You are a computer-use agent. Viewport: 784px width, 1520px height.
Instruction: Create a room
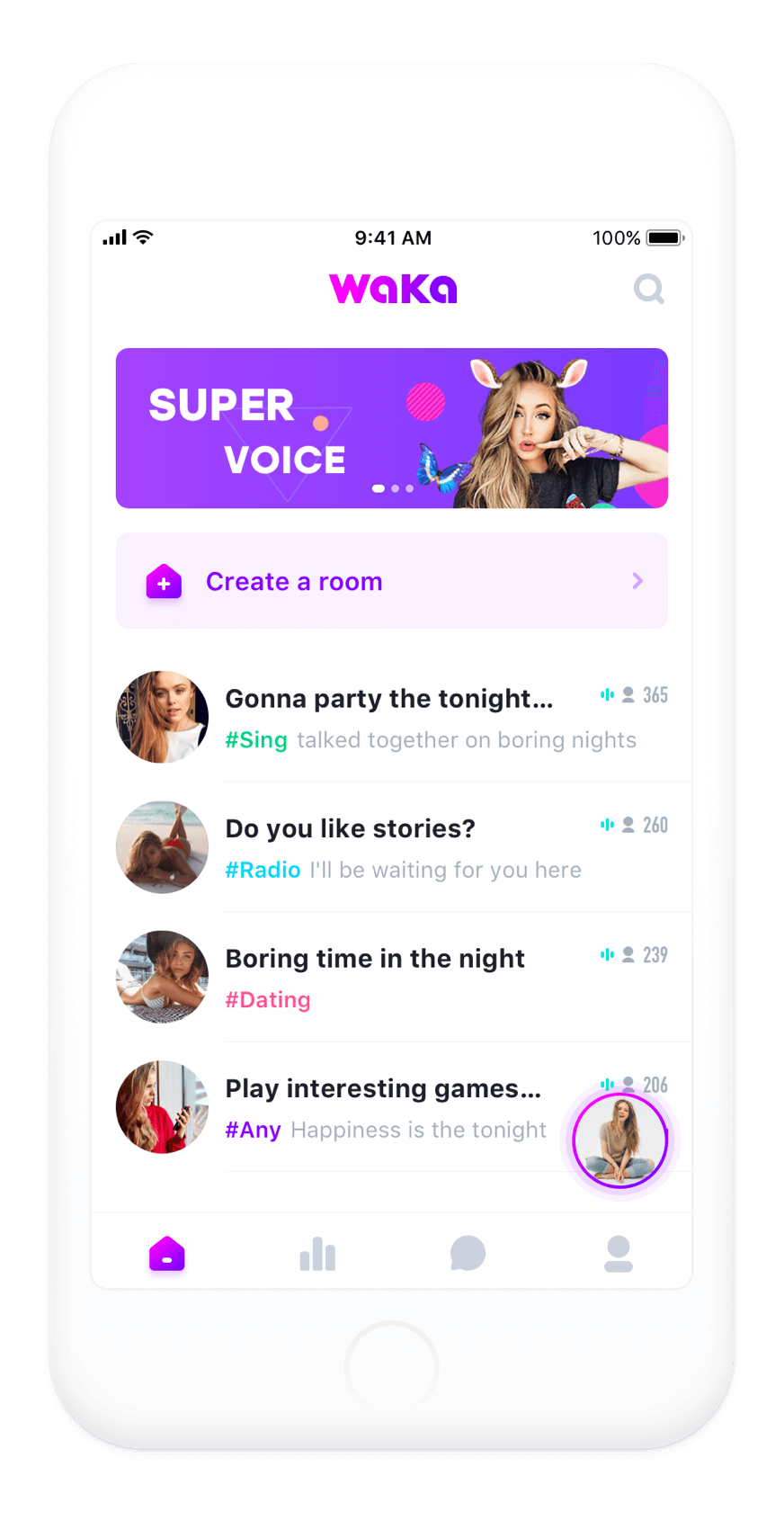tap(392, 581)
